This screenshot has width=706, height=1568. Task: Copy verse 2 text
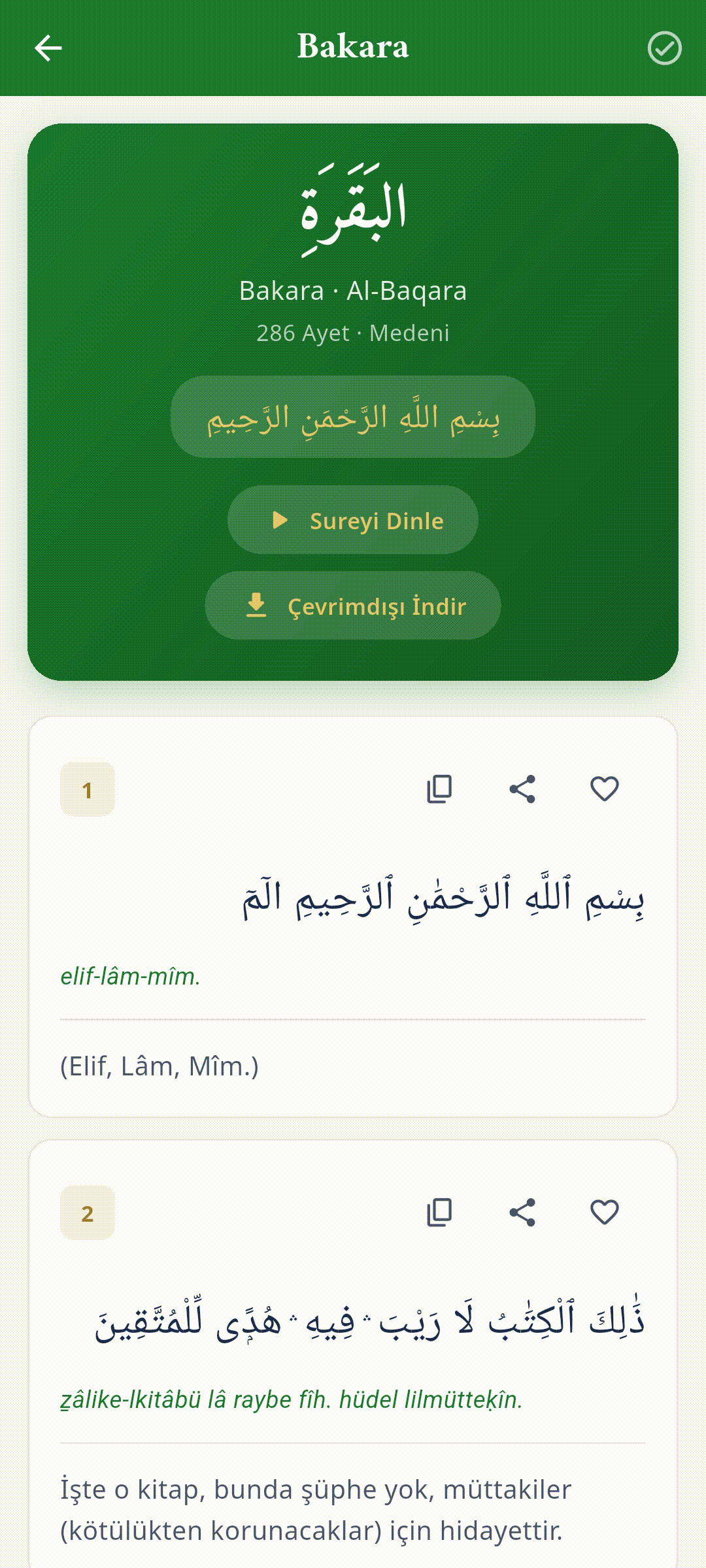[440, 1212]
